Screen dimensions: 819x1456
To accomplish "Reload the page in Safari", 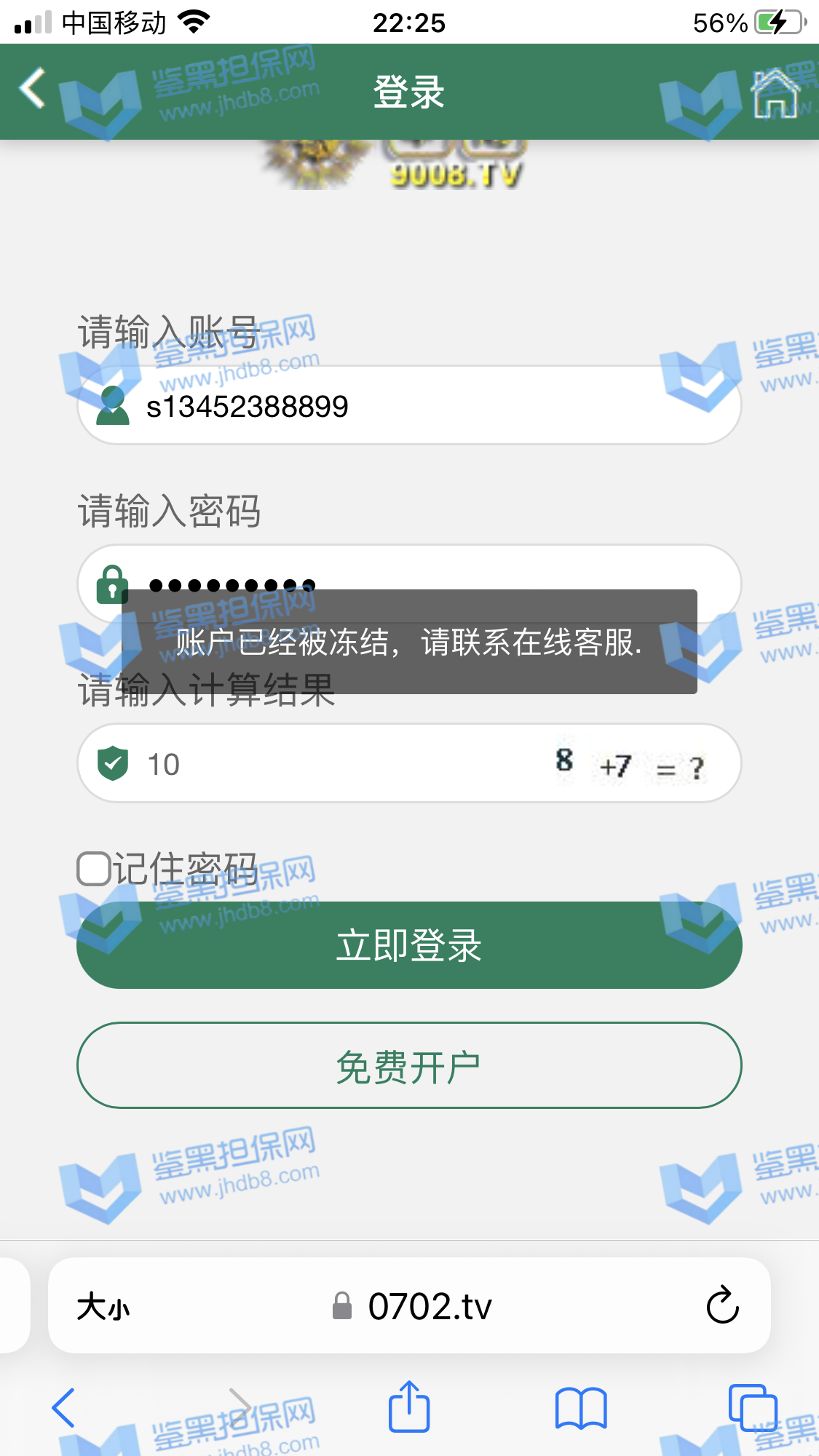I will [x=722, y=1306].
